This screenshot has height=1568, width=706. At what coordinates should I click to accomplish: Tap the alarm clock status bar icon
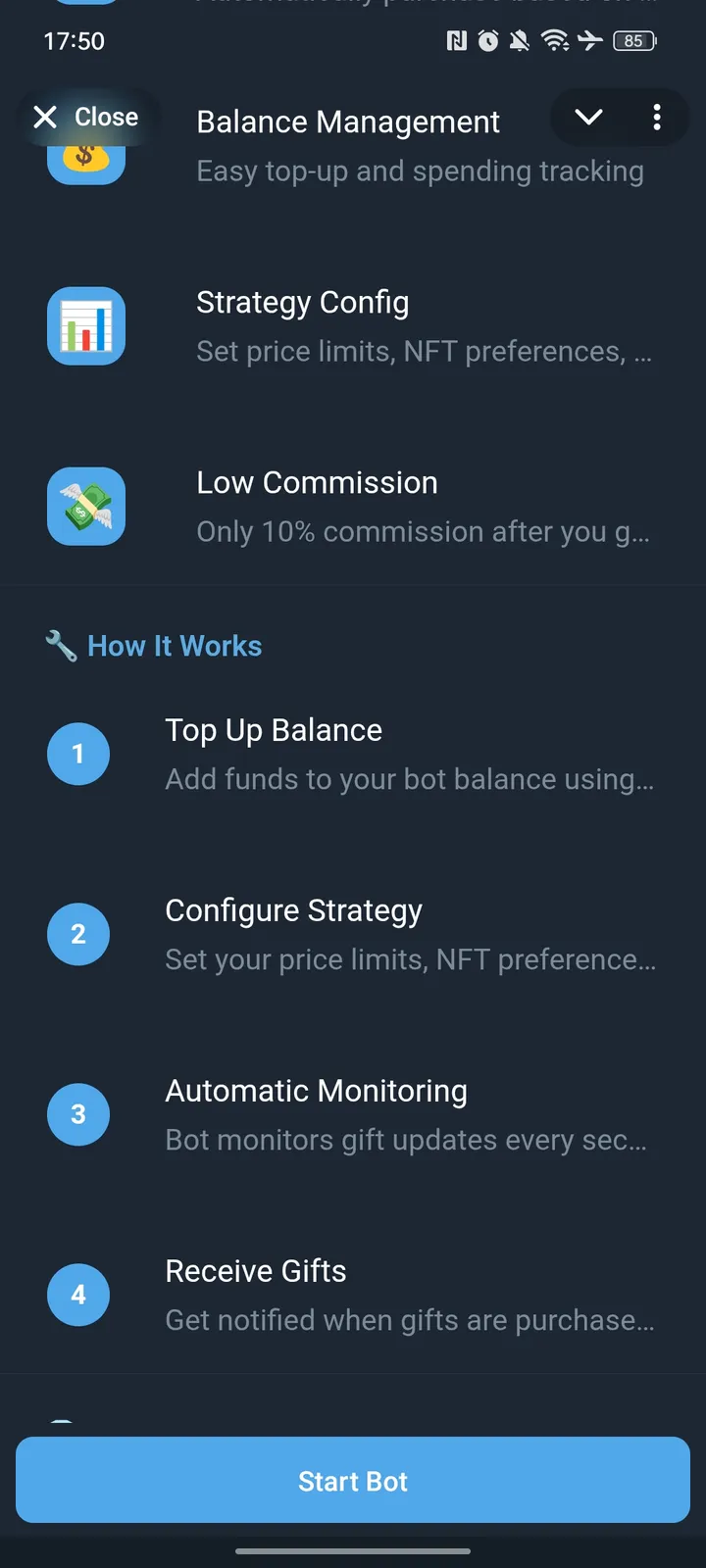click(x=487, y=41)
